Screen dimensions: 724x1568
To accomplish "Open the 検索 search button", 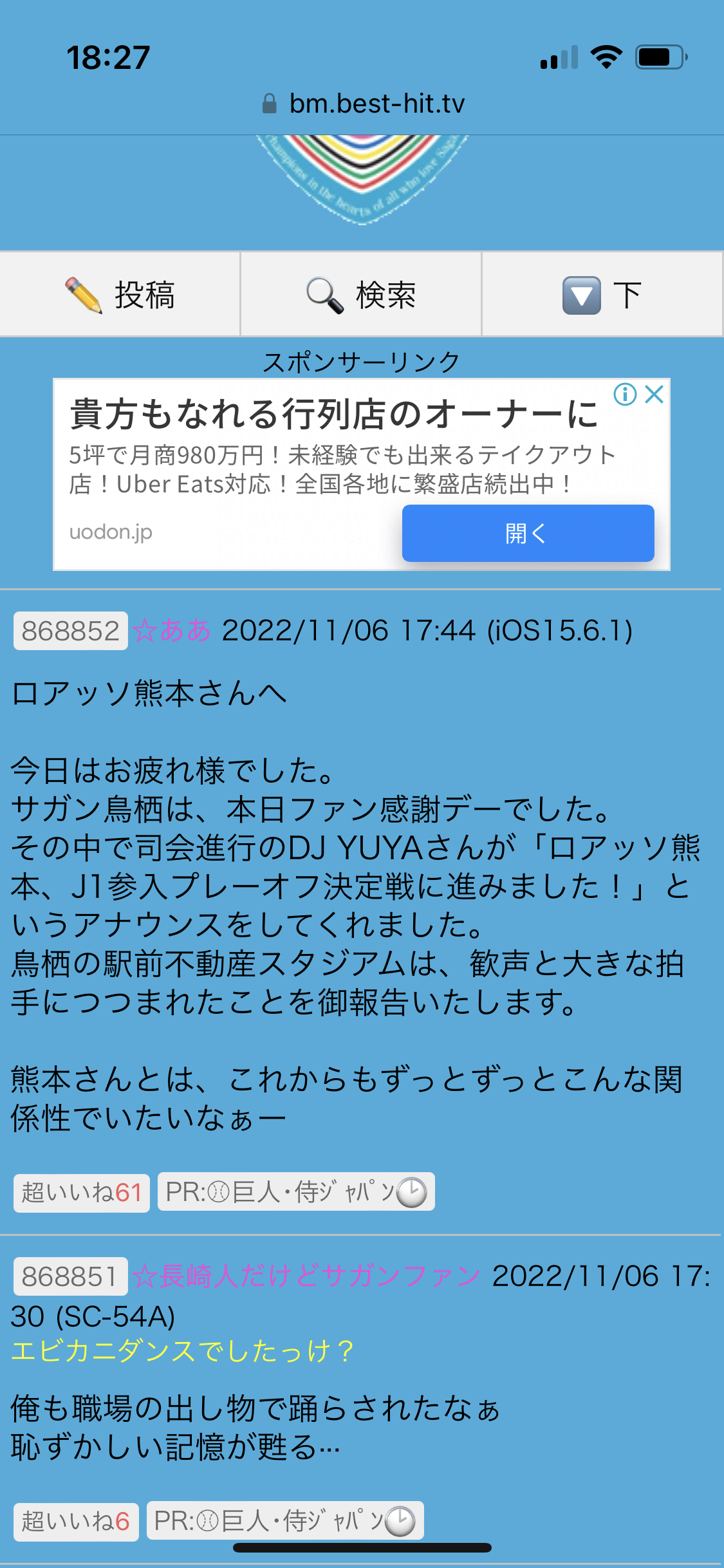I will tap(361, 294).
